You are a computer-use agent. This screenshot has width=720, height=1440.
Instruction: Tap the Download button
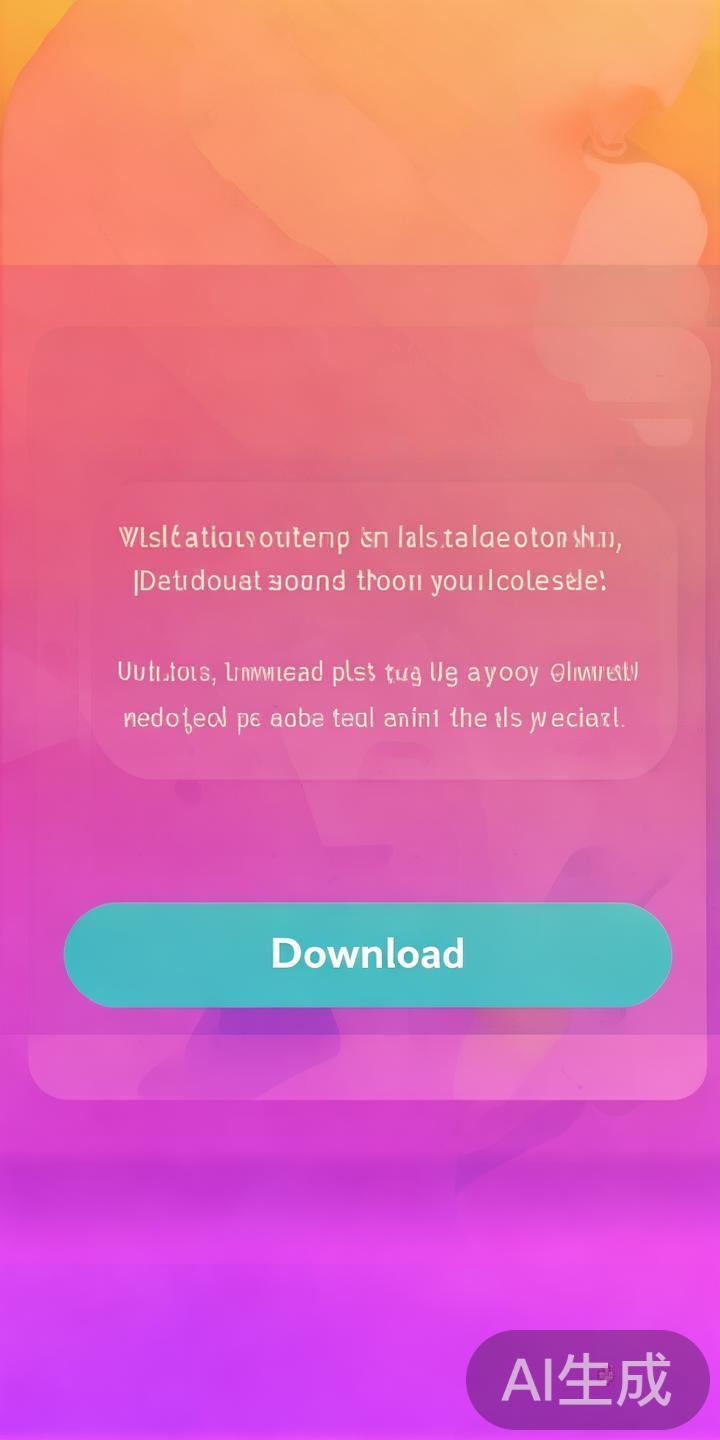pos(367,954)
